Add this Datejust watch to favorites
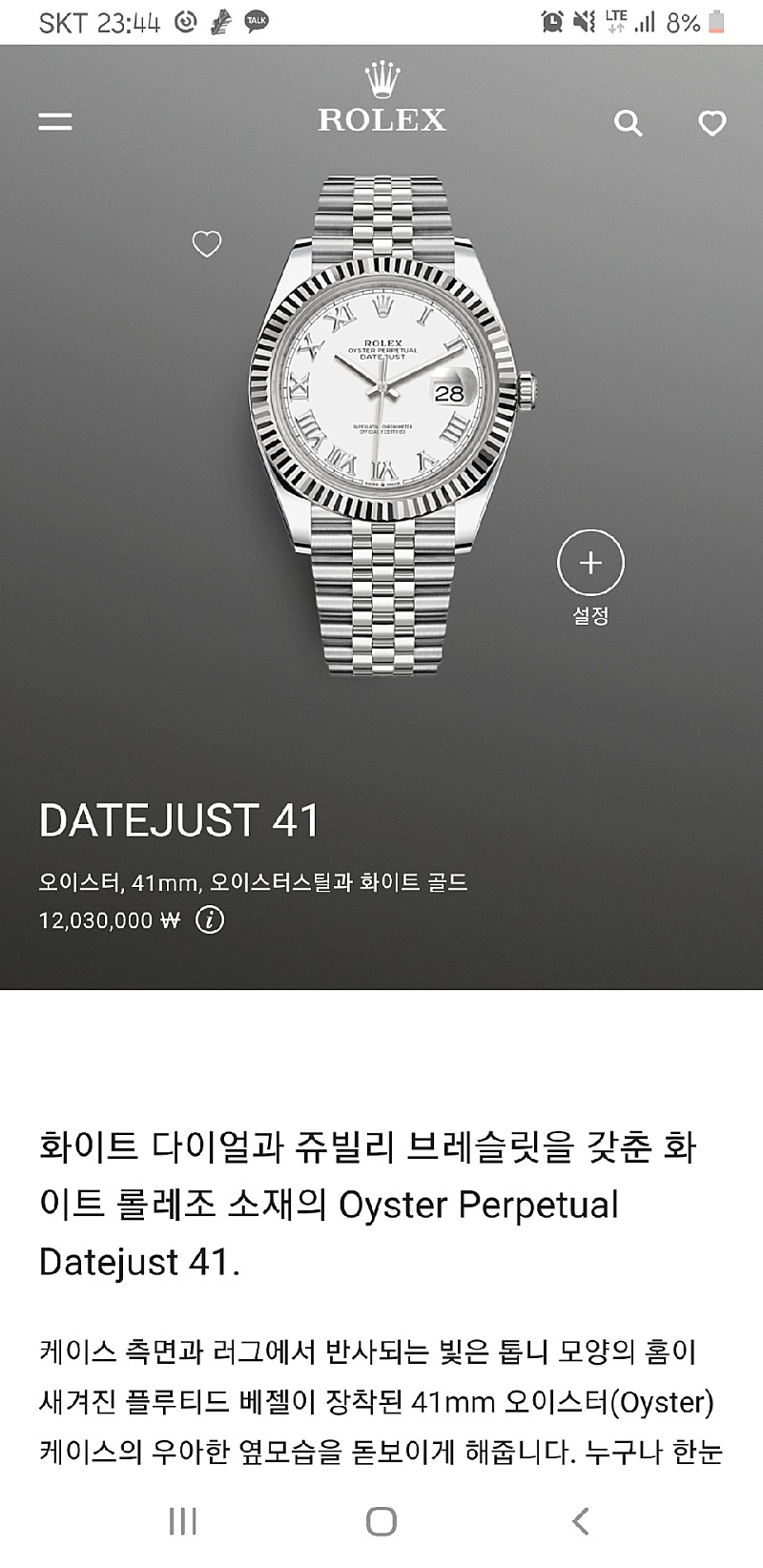The image size is (763, 1568). click(x=206, y=244)
